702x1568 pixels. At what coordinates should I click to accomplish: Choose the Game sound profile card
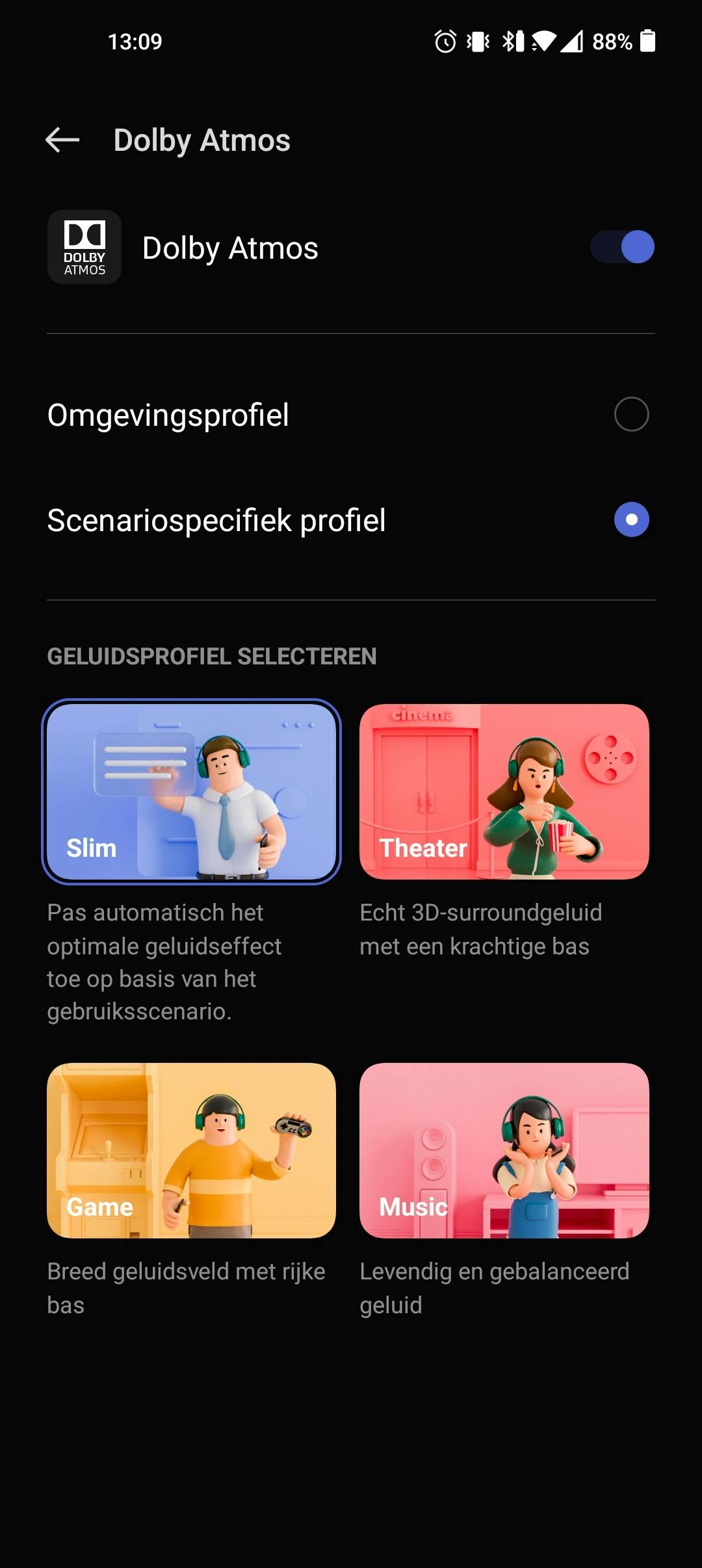(191, 1151)
